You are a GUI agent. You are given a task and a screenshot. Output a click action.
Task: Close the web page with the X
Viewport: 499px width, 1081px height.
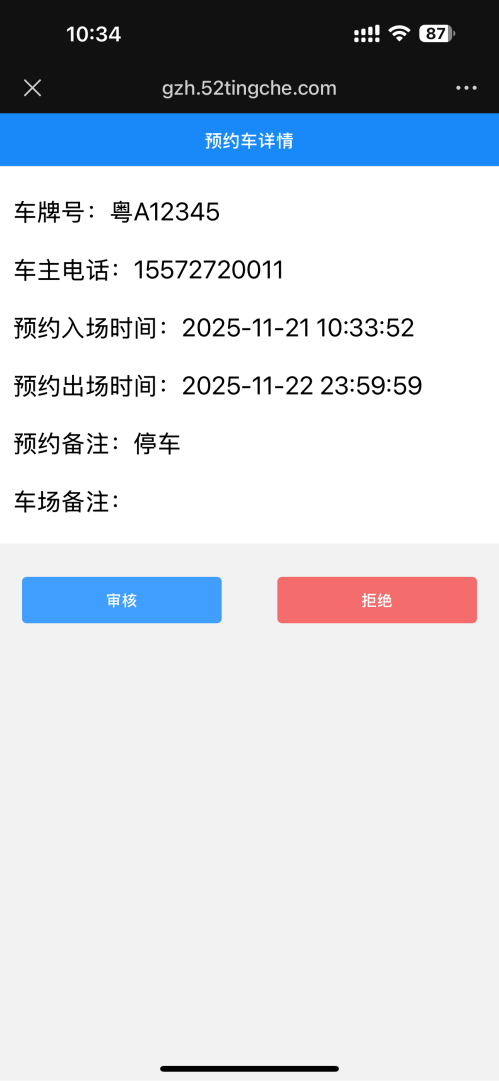32,88
